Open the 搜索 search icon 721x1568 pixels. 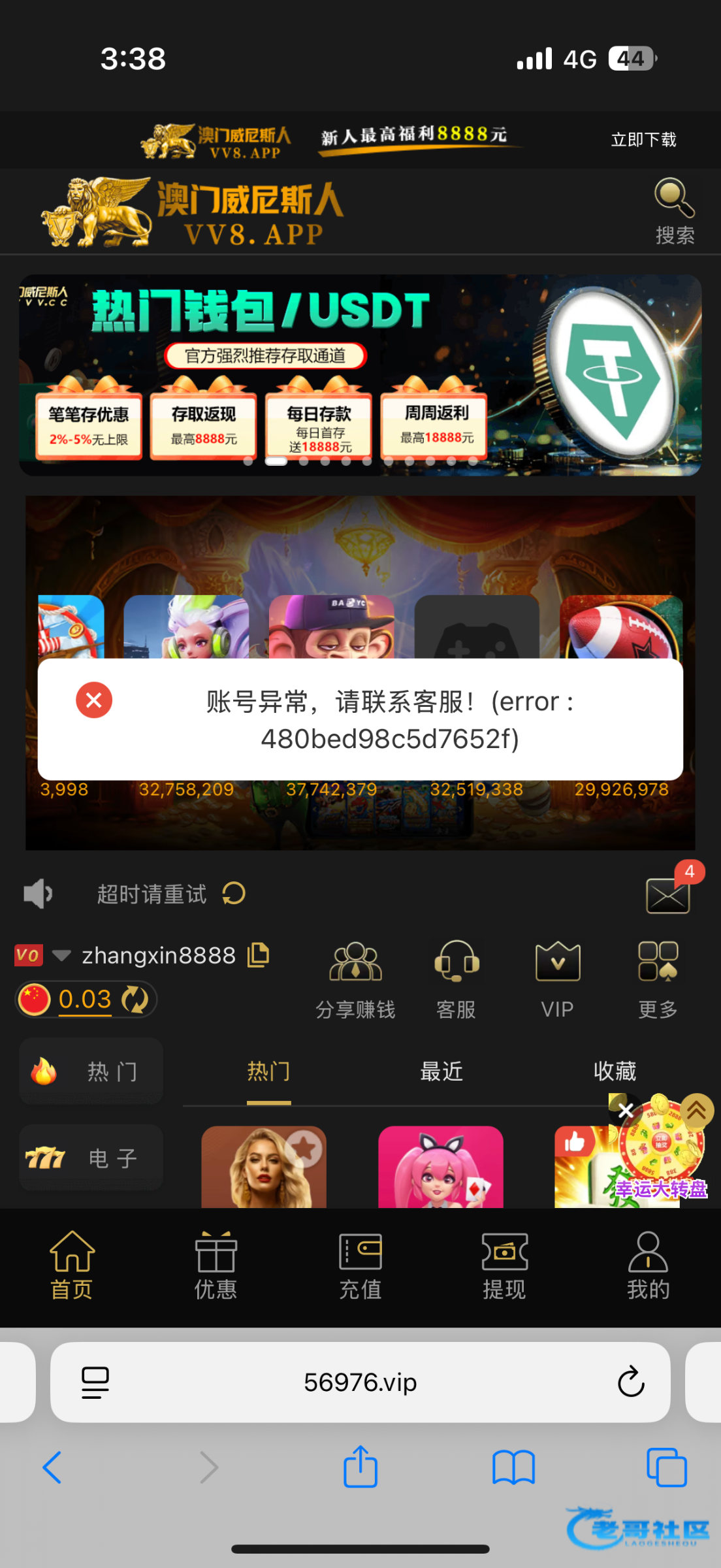675,210
